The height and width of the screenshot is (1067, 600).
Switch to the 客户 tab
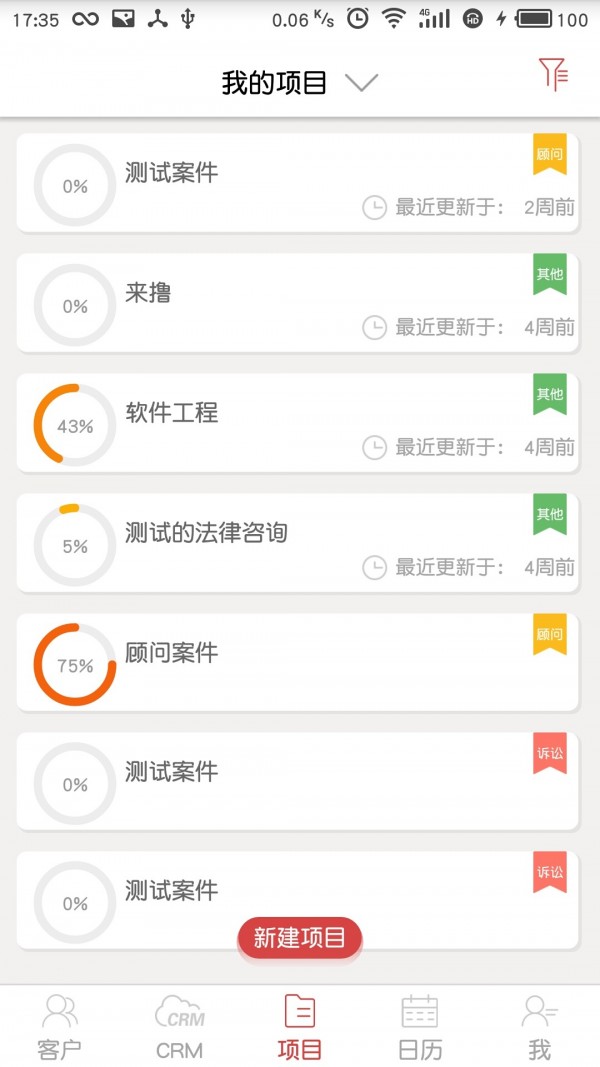point(59,1026)
